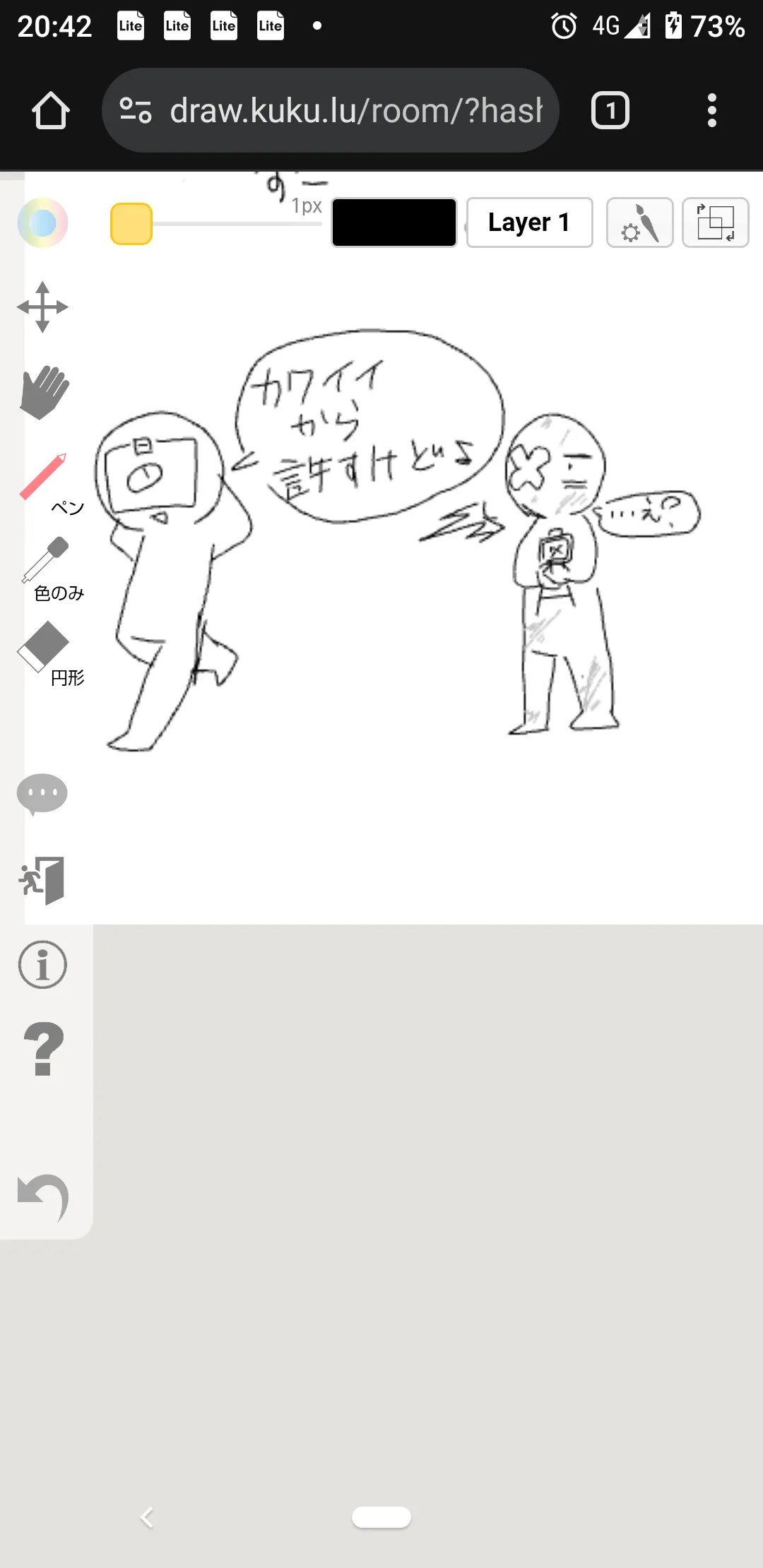Viewport: 763px width, 1568px height.
Task: Open the chat speech bubble
Action: point(42,795)
